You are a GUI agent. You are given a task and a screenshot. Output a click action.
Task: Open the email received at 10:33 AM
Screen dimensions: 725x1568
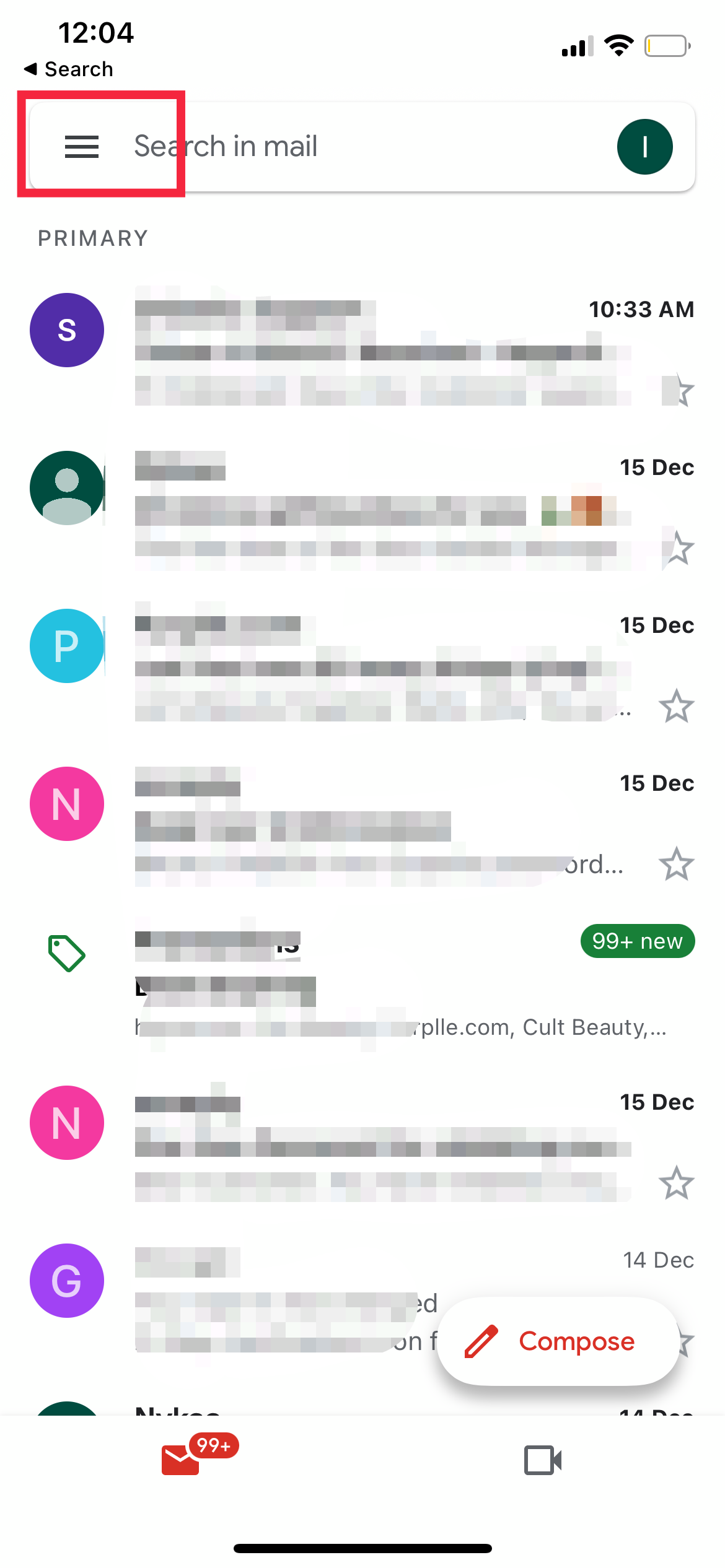coord(372,347)
